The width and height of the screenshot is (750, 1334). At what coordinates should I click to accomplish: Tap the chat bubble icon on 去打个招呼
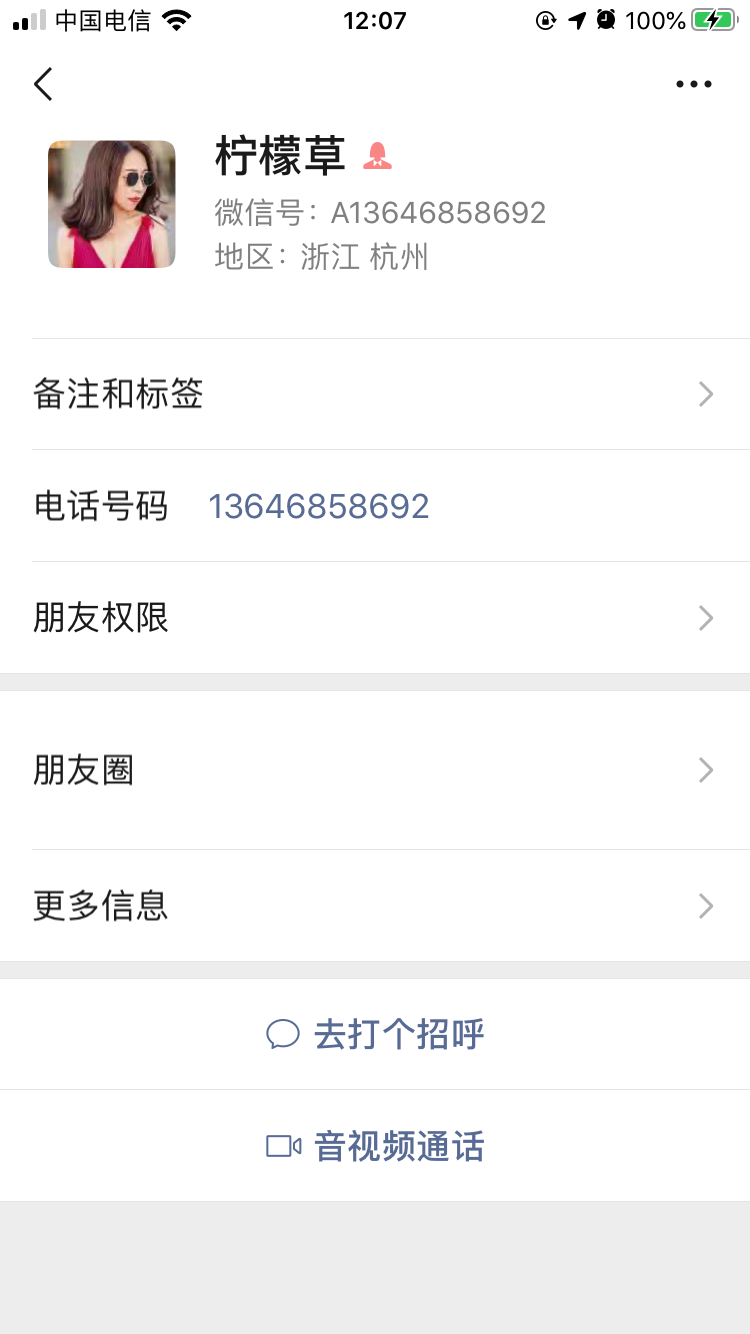283,1034
